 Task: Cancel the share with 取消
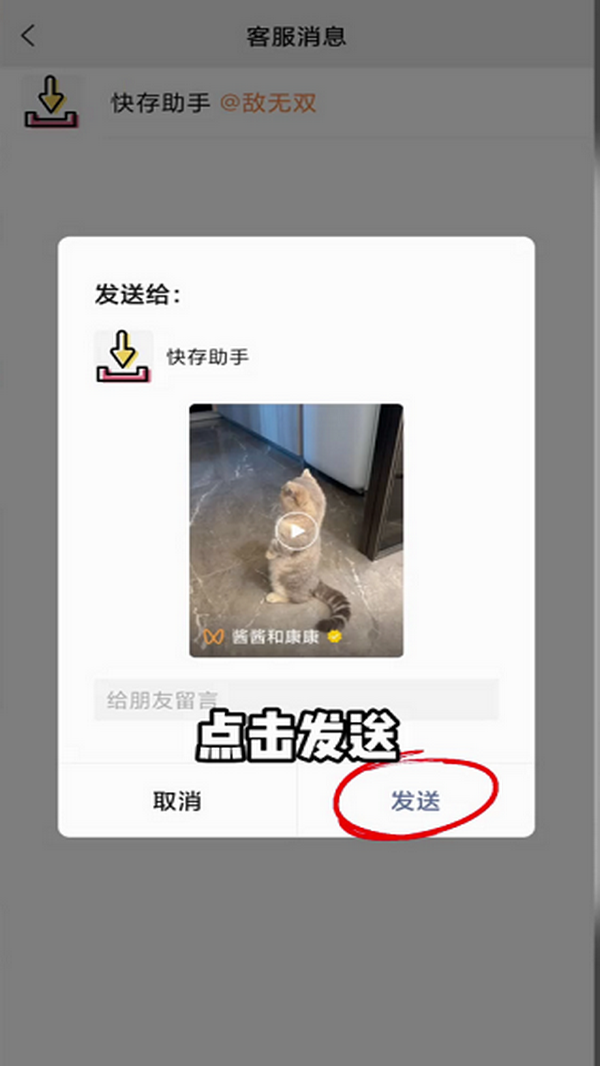click(x=177, y=801)
